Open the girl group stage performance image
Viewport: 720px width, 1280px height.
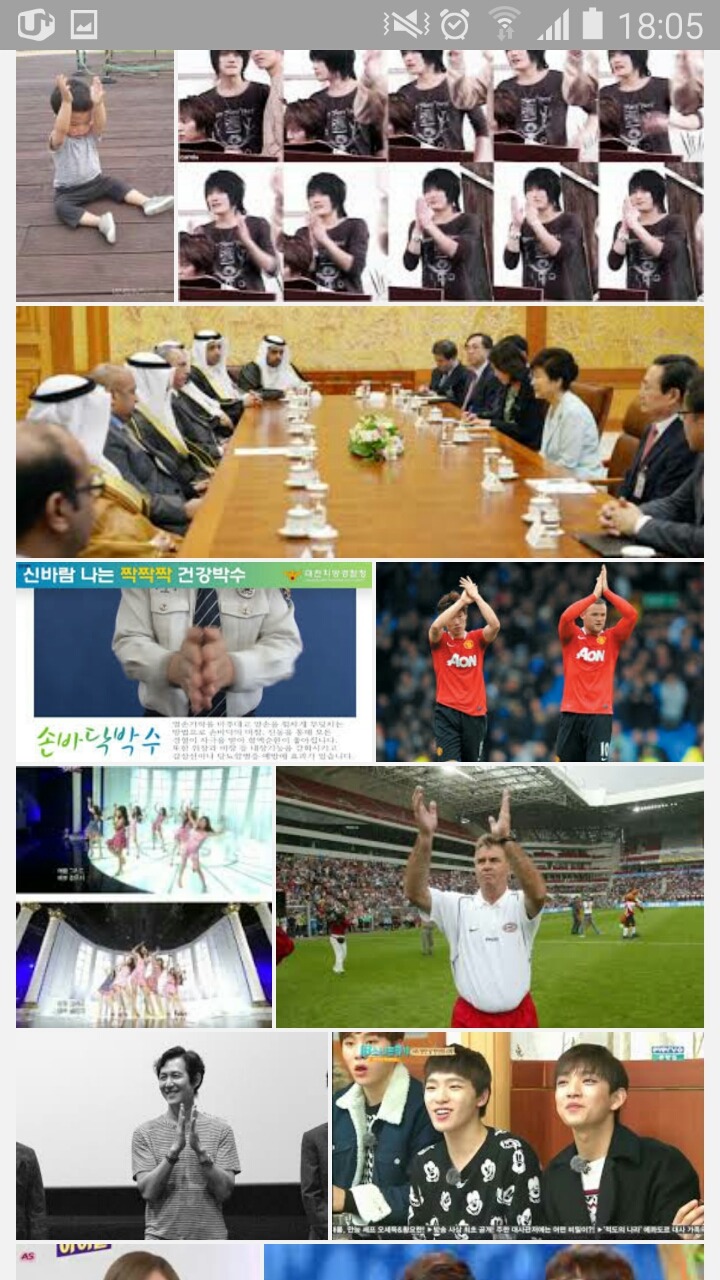tap(144, 897)
